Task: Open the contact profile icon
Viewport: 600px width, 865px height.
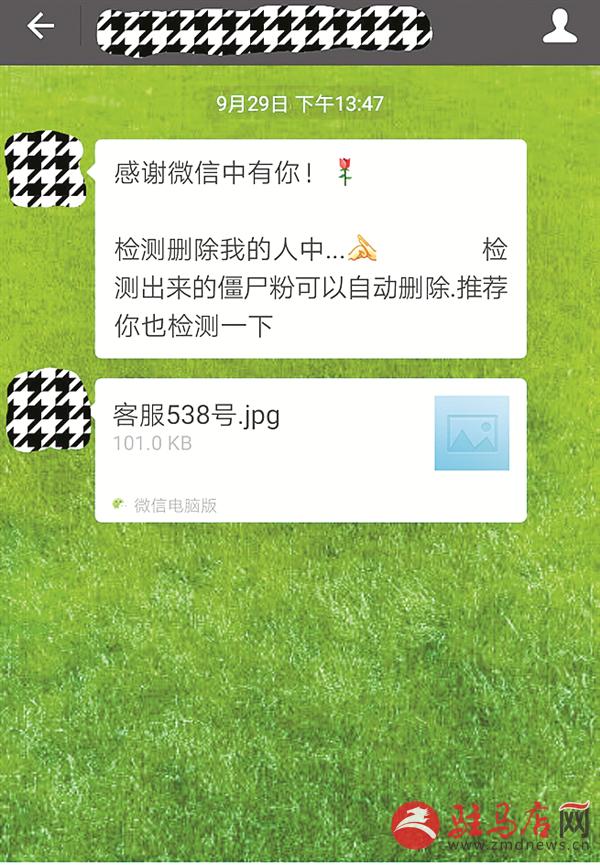Action: (x=561, y=28)
